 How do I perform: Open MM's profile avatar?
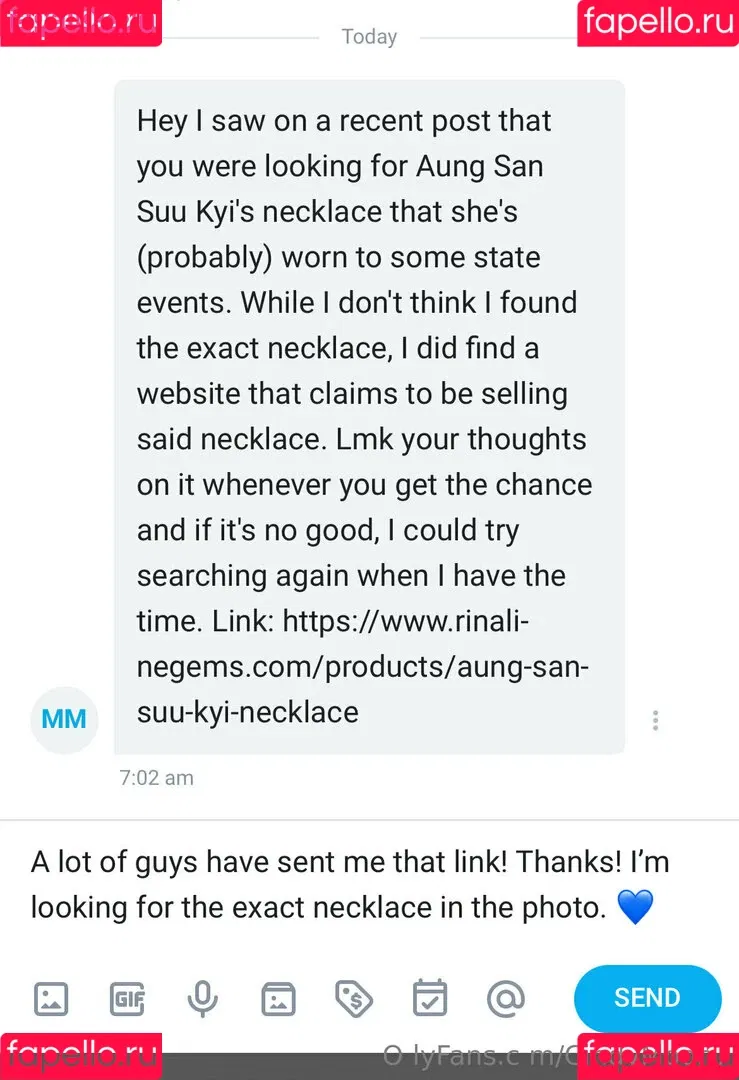[64, 720]
